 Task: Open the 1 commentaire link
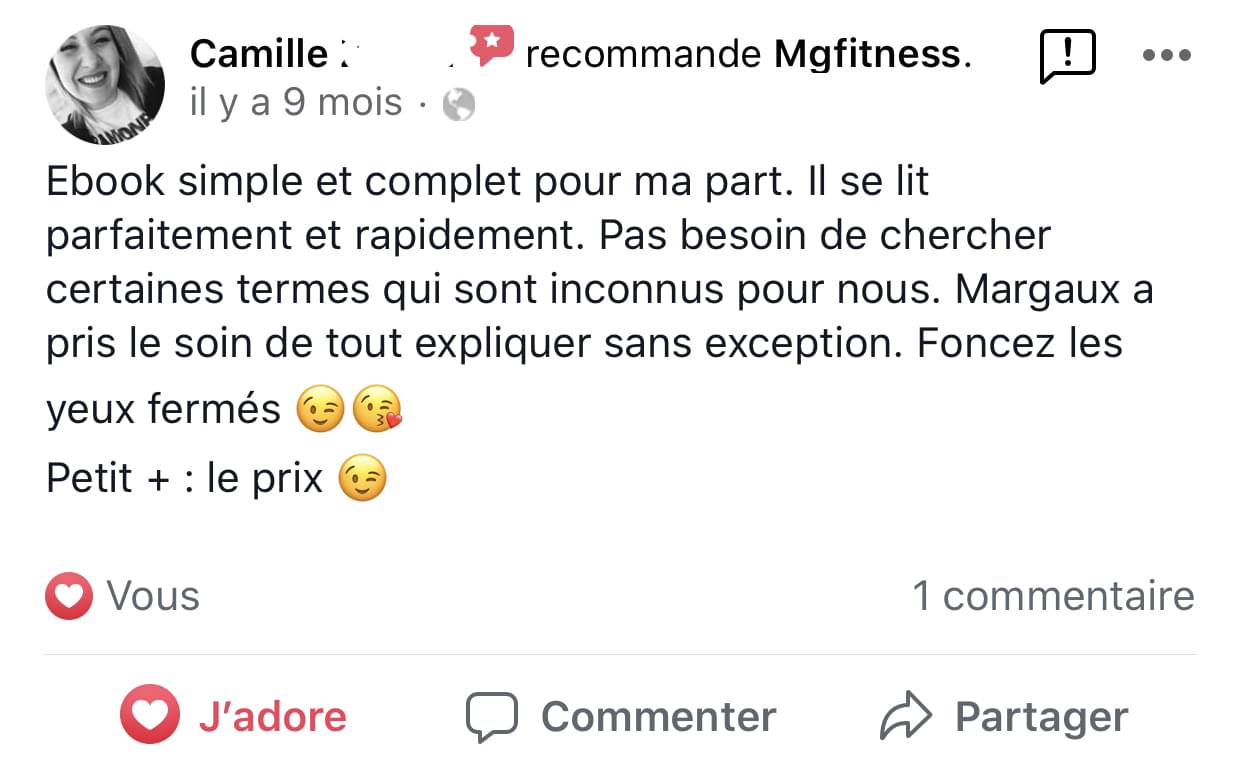[1053, 596]
